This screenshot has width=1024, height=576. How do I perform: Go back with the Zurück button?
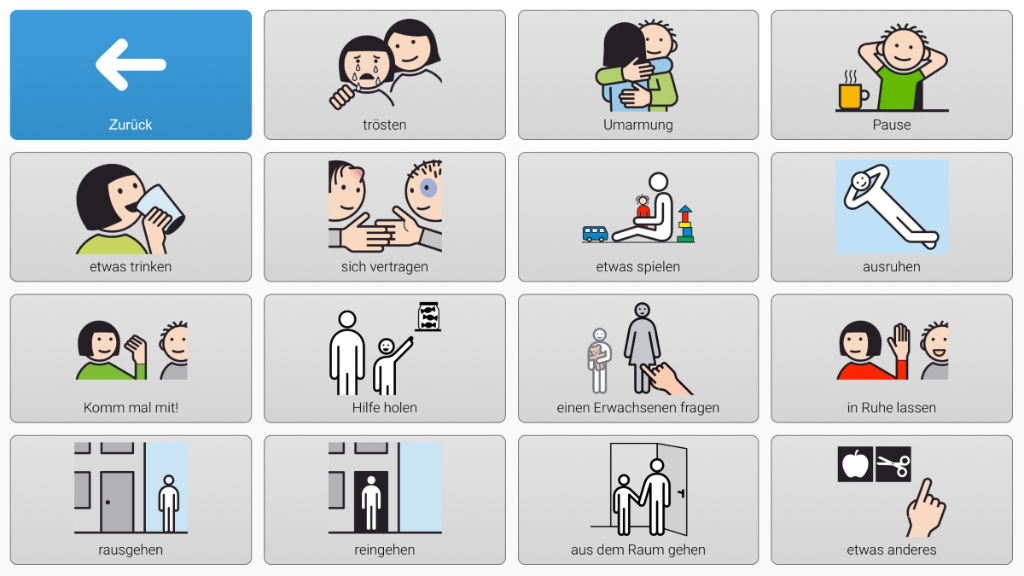point(131,75)
